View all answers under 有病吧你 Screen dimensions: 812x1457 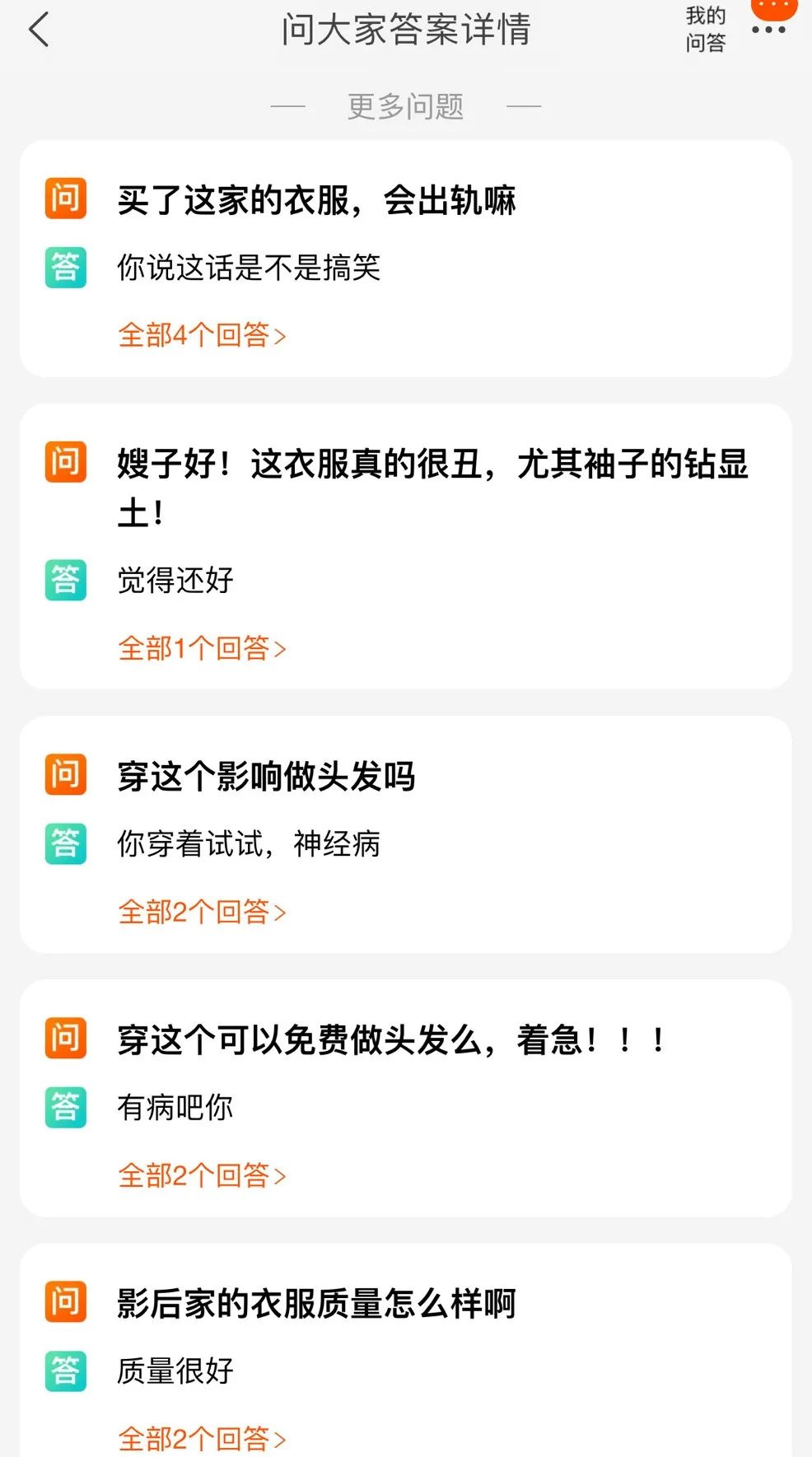tap(202, 1175)
